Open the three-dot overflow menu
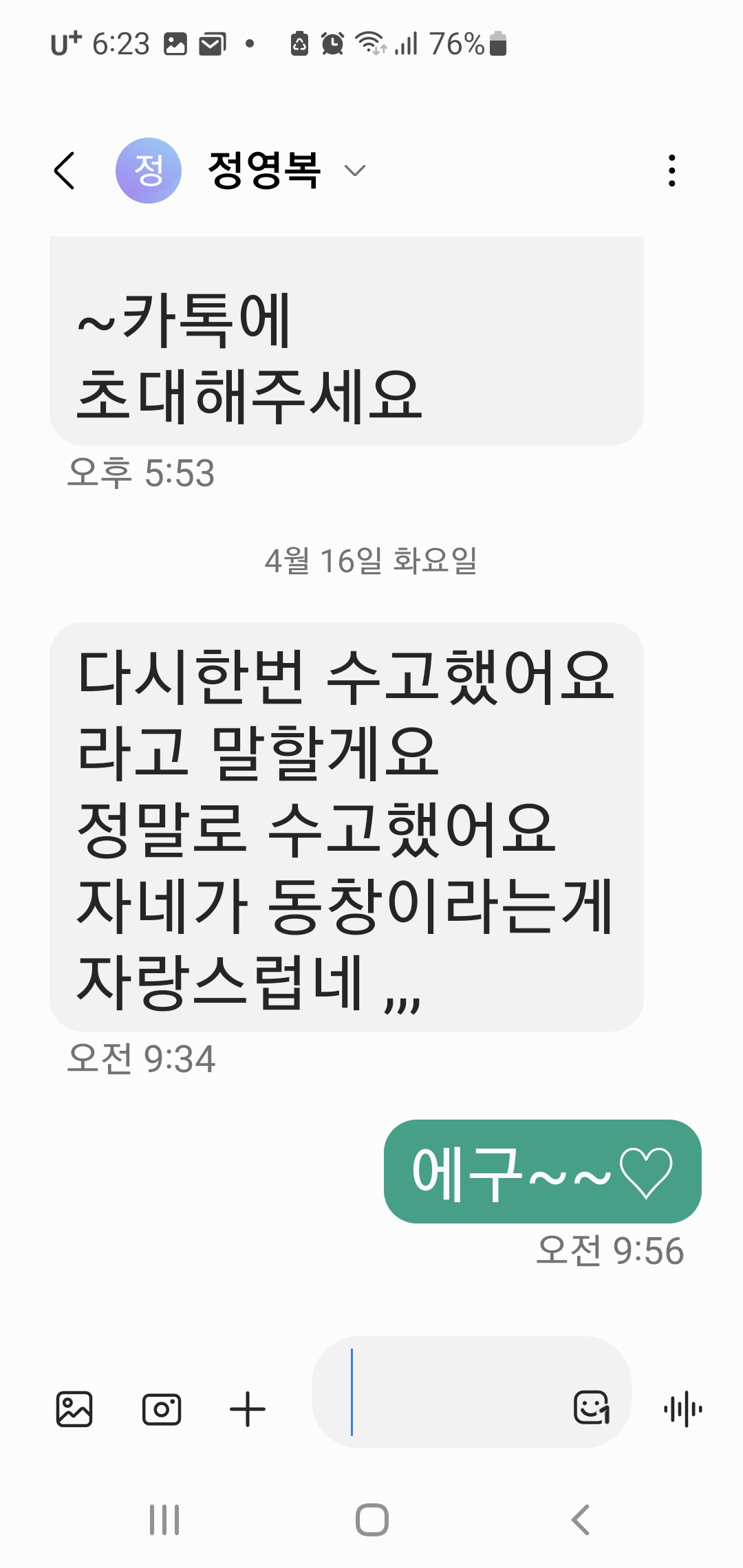The width and height of the screenshot is (743, 1568). click(x=671, y=171)
